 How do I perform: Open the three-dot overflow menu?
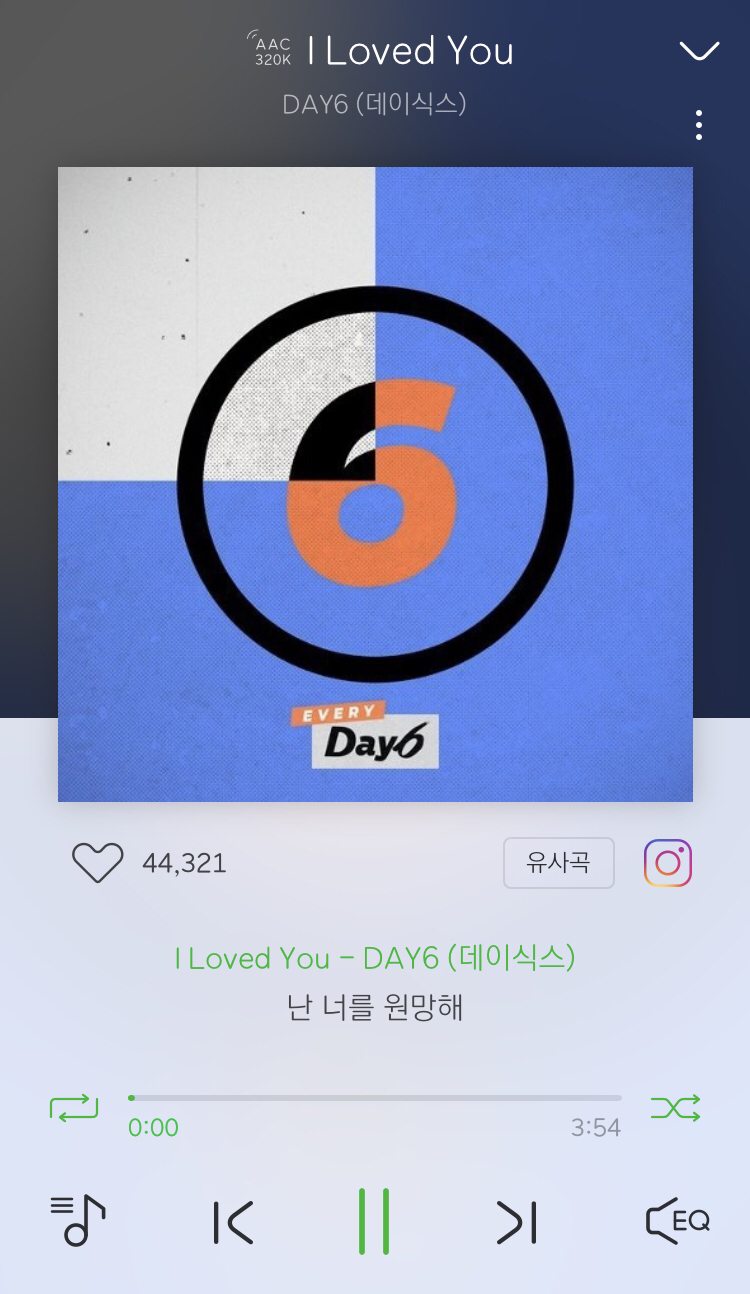(x=698, y=125)
